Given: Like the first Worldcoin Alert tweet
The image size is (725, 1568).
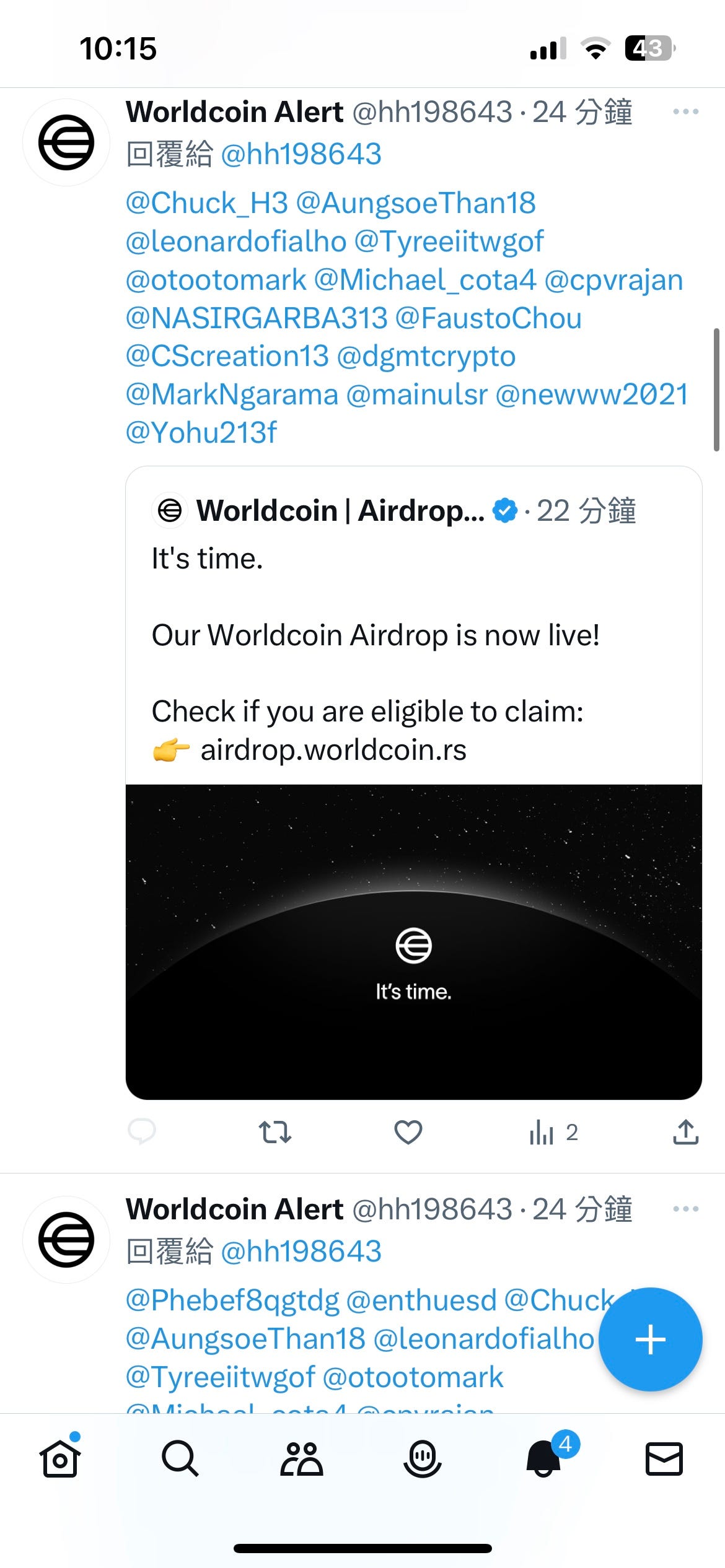Looking at the screenshot, I should (408, 1132).
